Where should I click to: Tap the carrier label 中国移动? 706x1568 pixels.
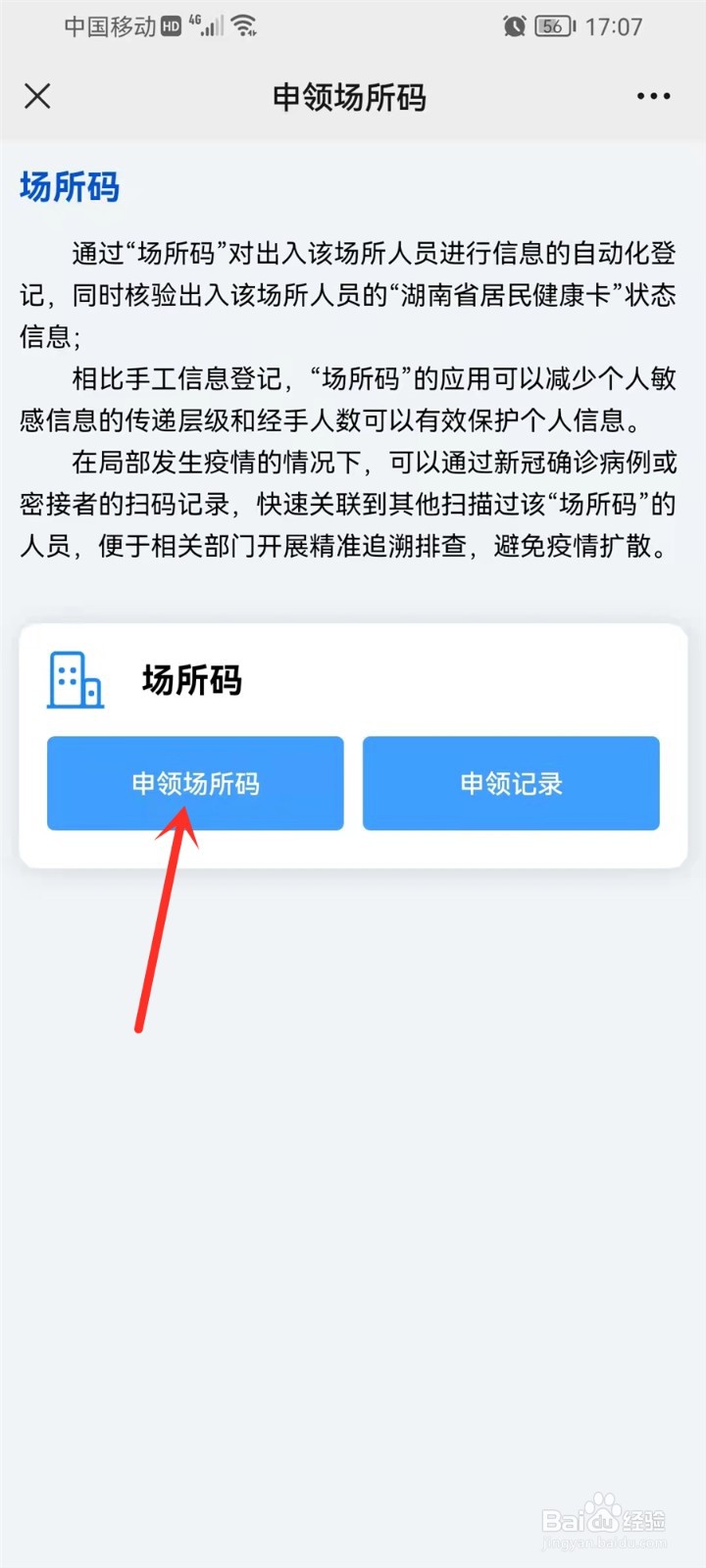point(108,26)
